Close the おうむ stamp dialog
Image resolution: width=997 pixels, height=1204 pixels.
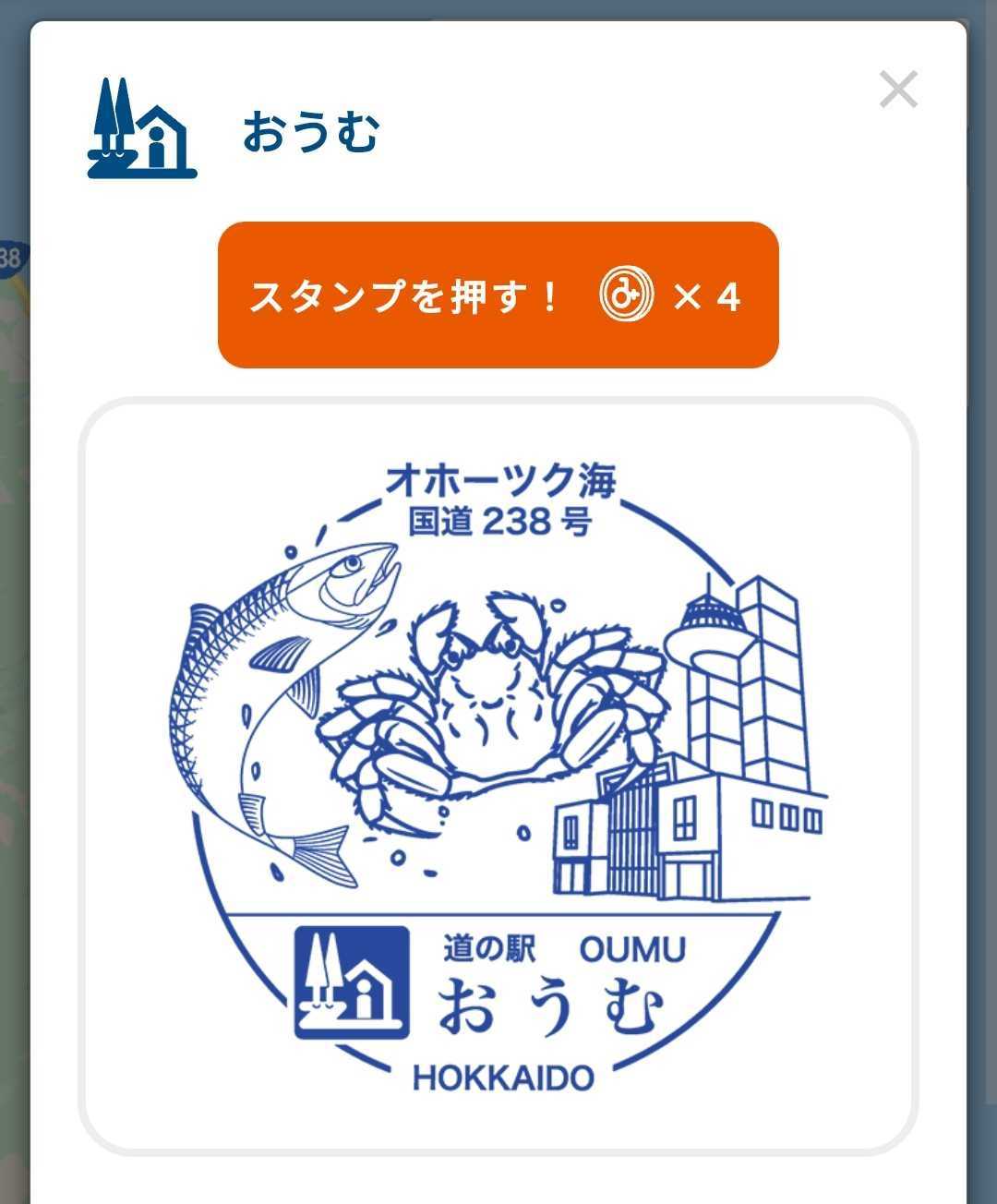click(x=897, y=90)
